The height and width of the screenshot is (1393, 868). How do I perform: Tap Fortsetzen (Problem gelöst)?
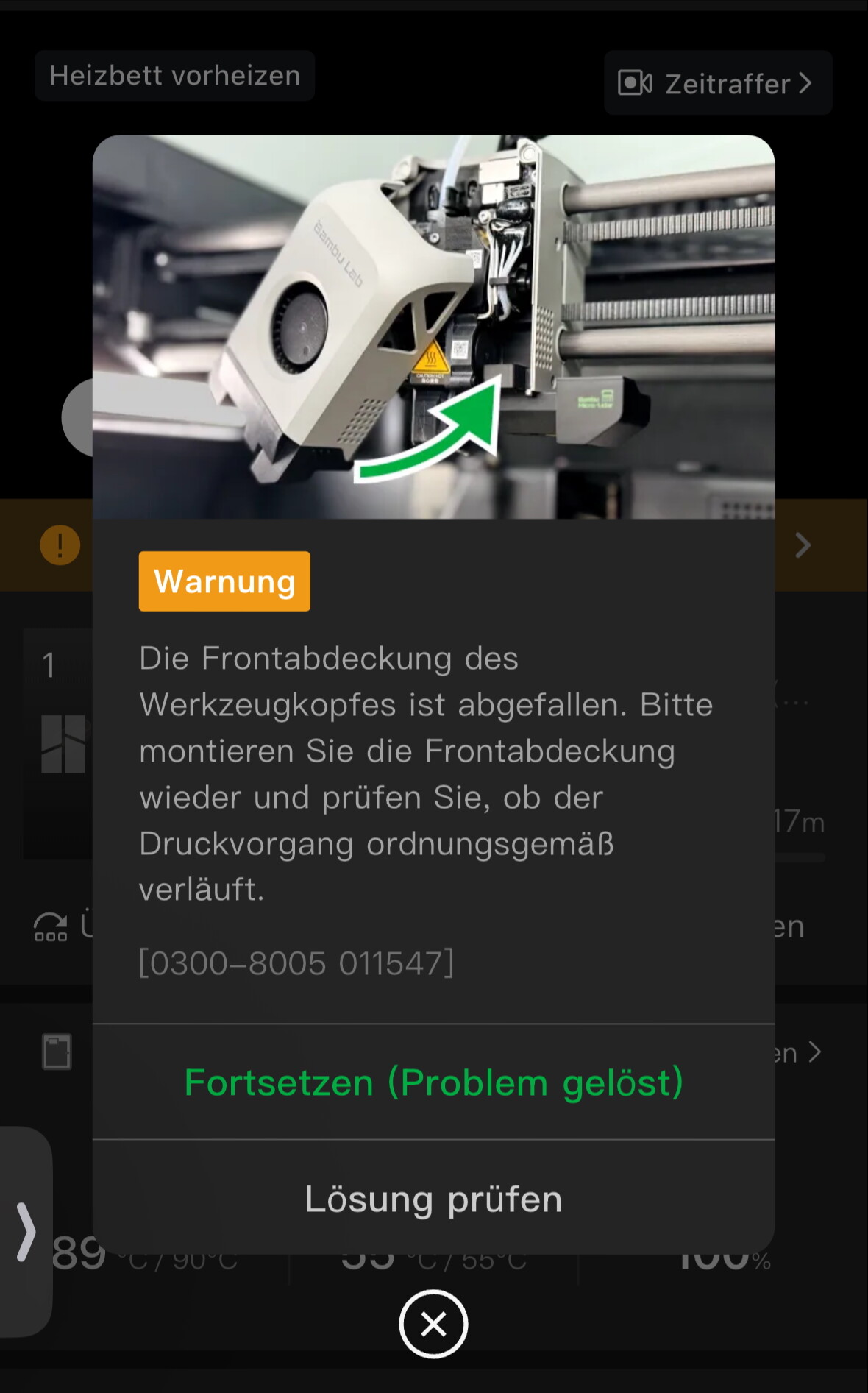pos(433,1082)
